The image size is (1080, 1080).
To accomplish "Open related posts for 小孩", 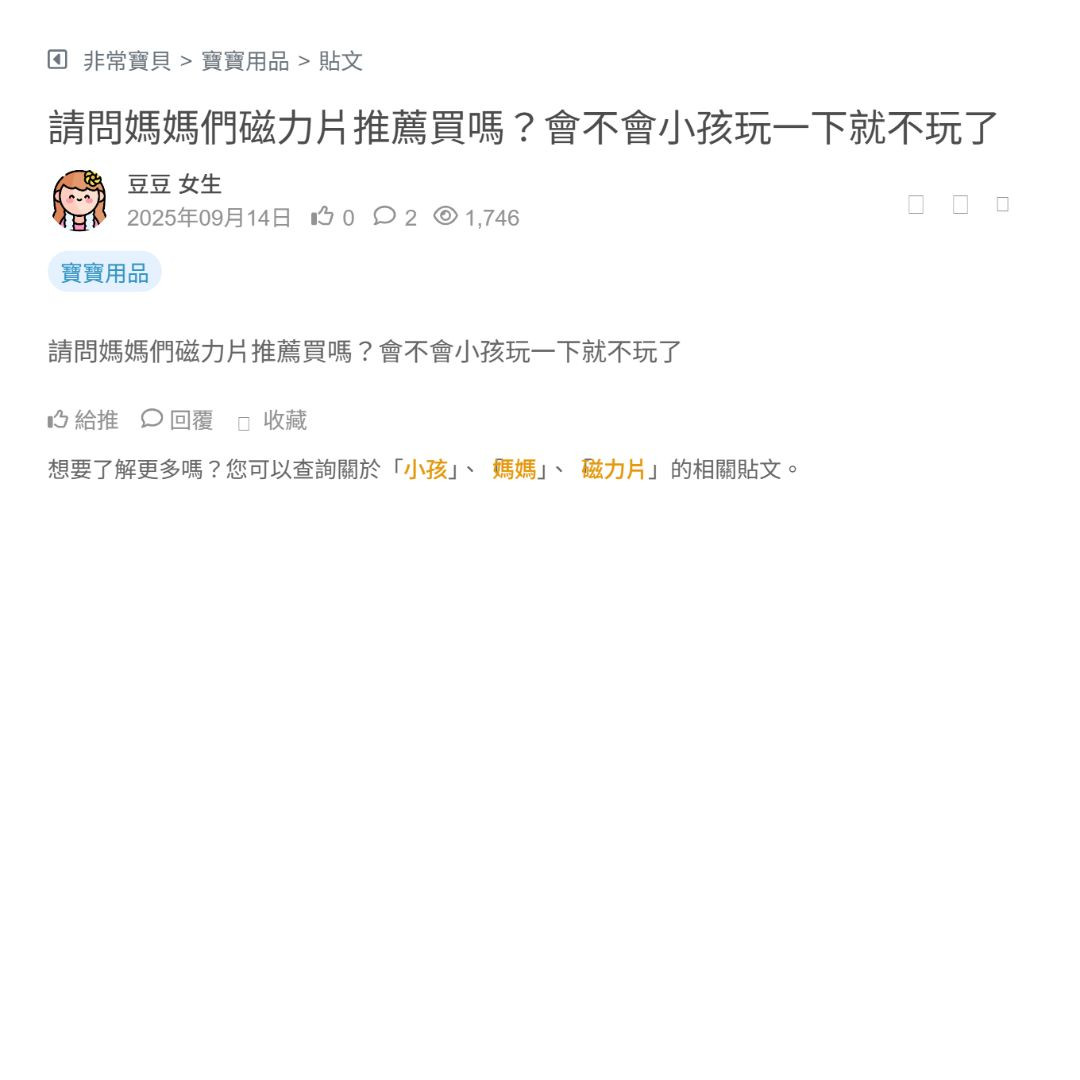I will click(426, 469).
